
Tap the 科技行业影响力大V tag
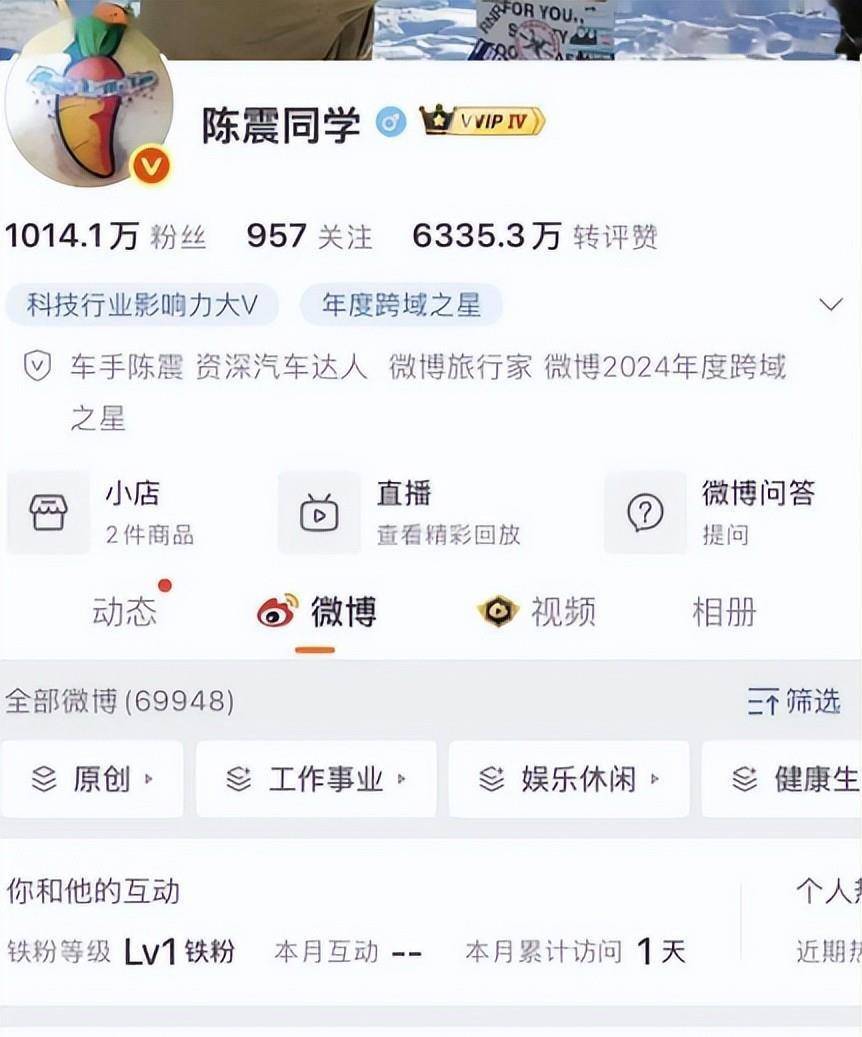[142, 305]
